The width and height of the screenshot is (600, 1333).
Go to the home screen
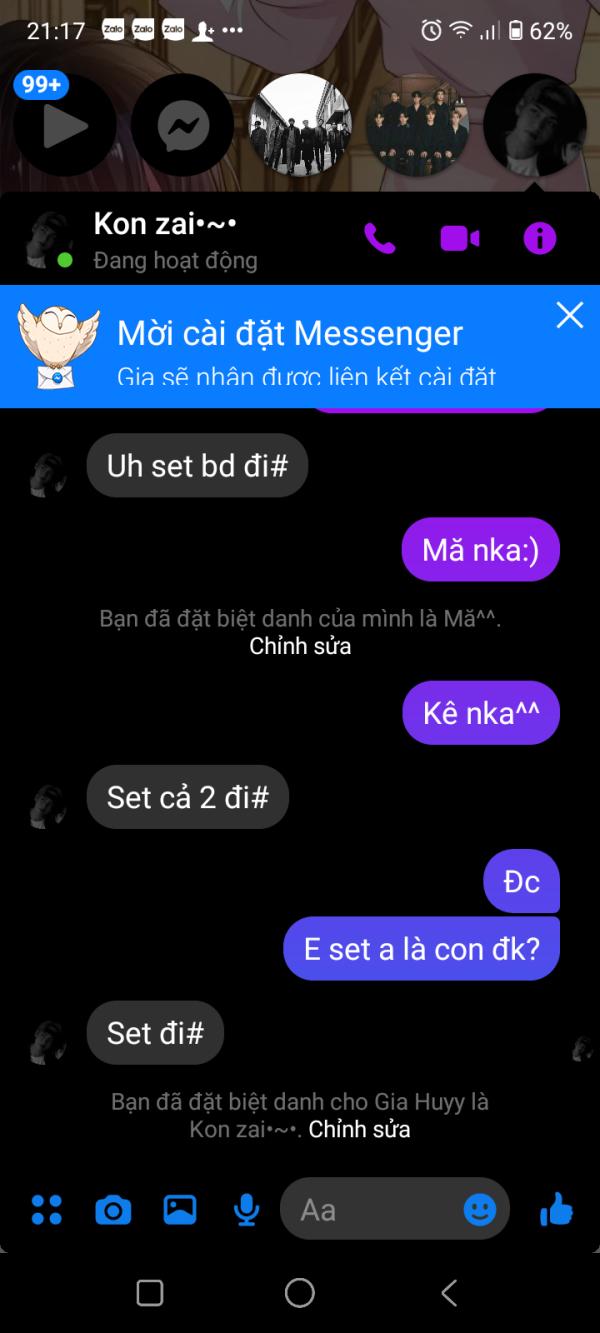300,1293
